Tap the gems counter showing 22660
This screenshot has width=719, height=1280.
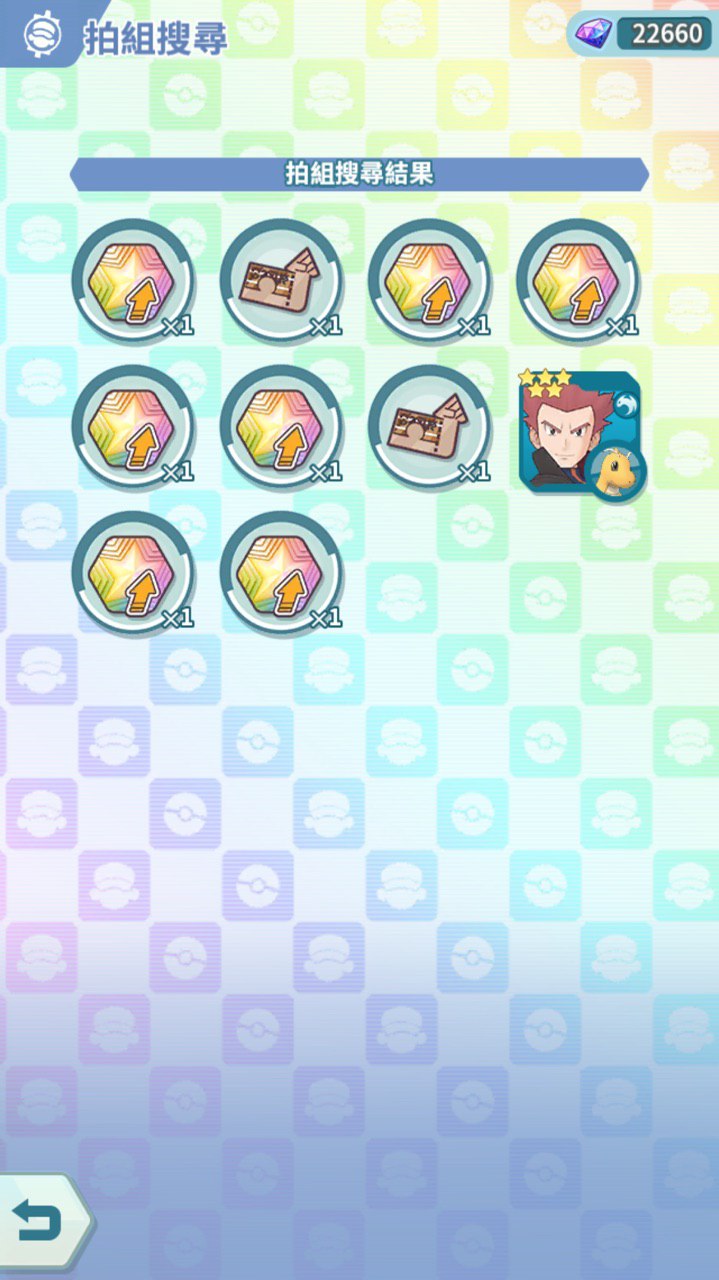coord(643,34)
